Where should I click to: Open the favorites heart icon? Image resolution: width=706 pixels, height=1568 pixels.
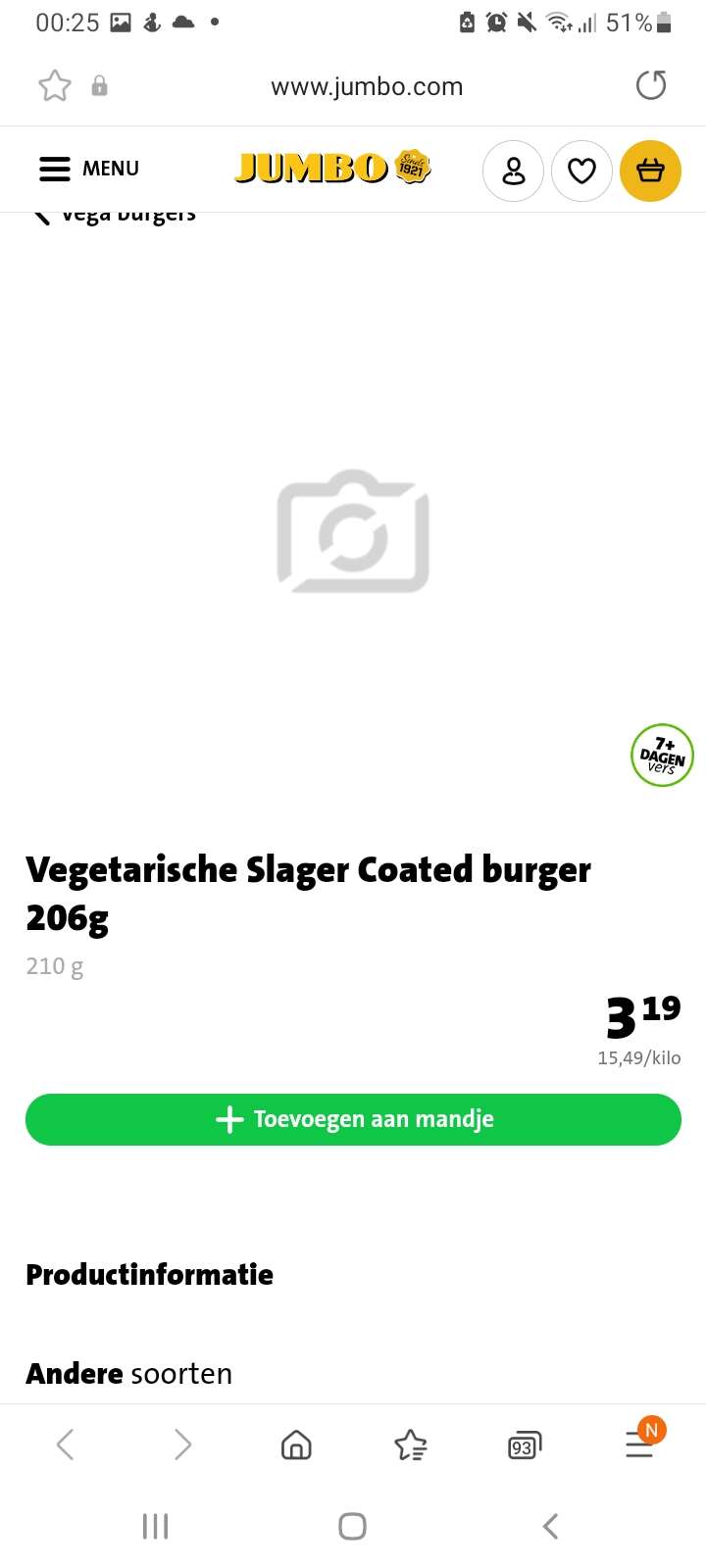click(x=582, y=171)
